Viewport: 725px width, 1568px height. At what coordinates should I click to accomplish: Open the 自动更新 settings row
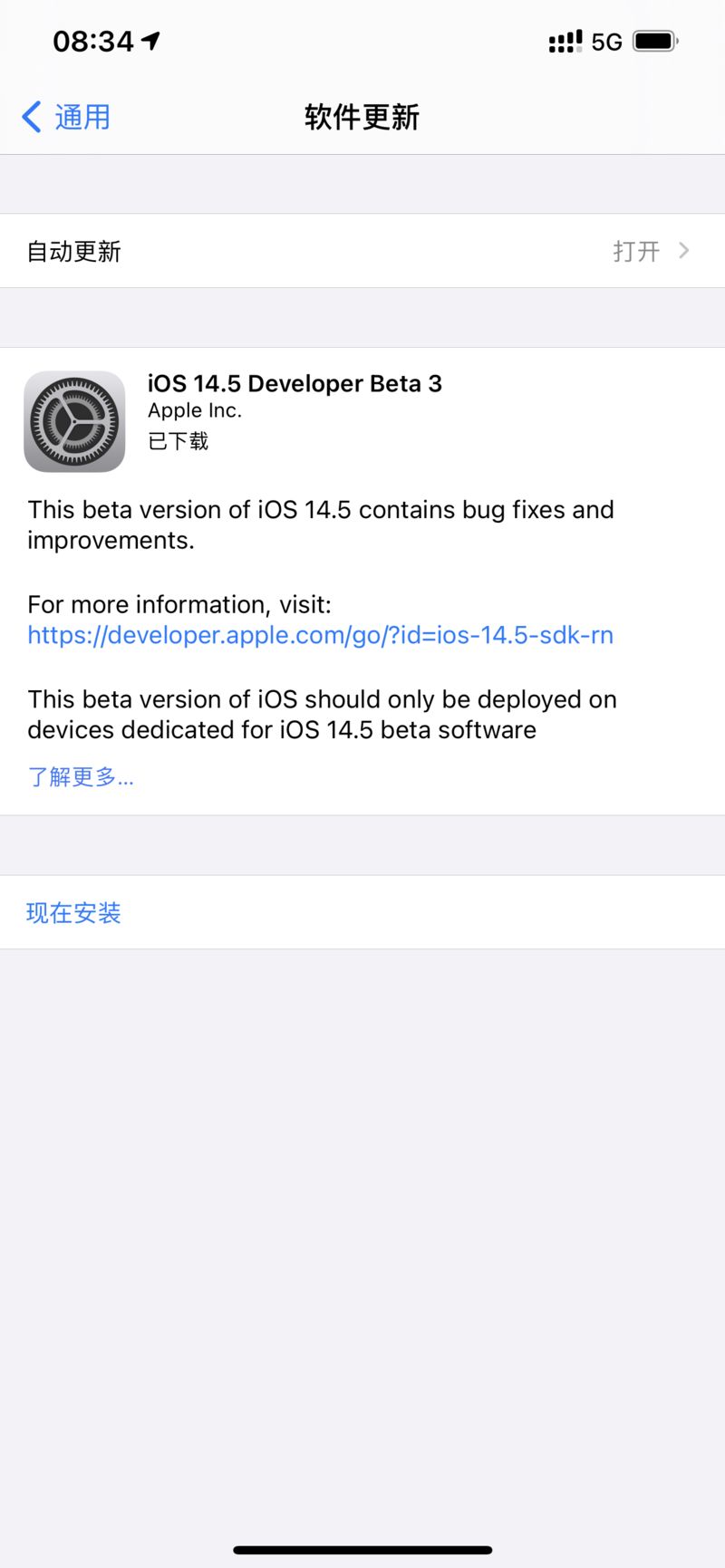(x=362, y=251)
